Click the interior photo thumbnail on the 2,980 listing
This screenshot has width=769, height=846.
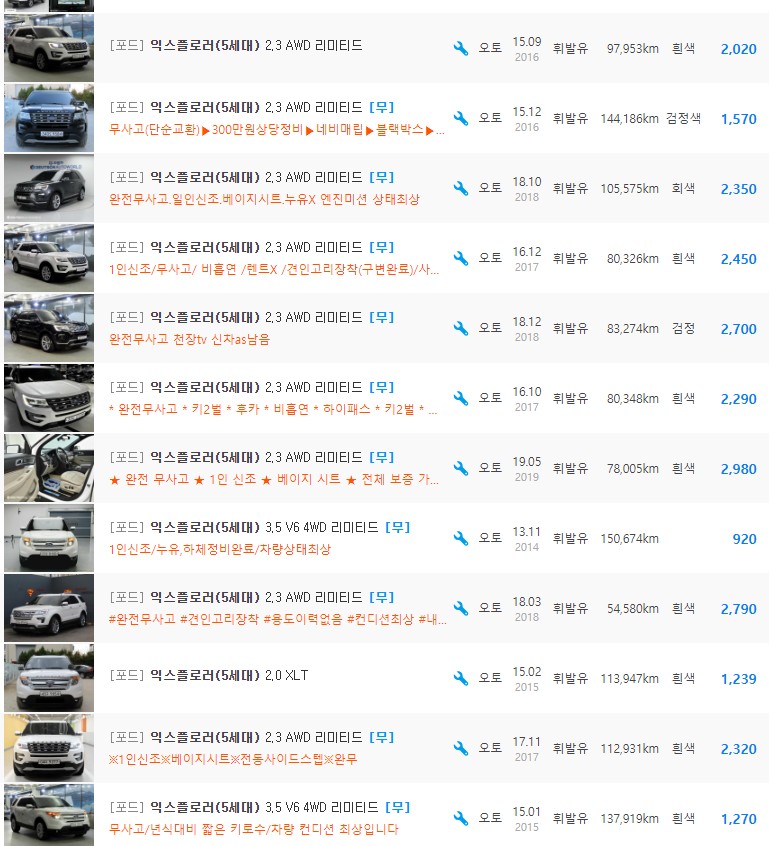click(48, 468)
